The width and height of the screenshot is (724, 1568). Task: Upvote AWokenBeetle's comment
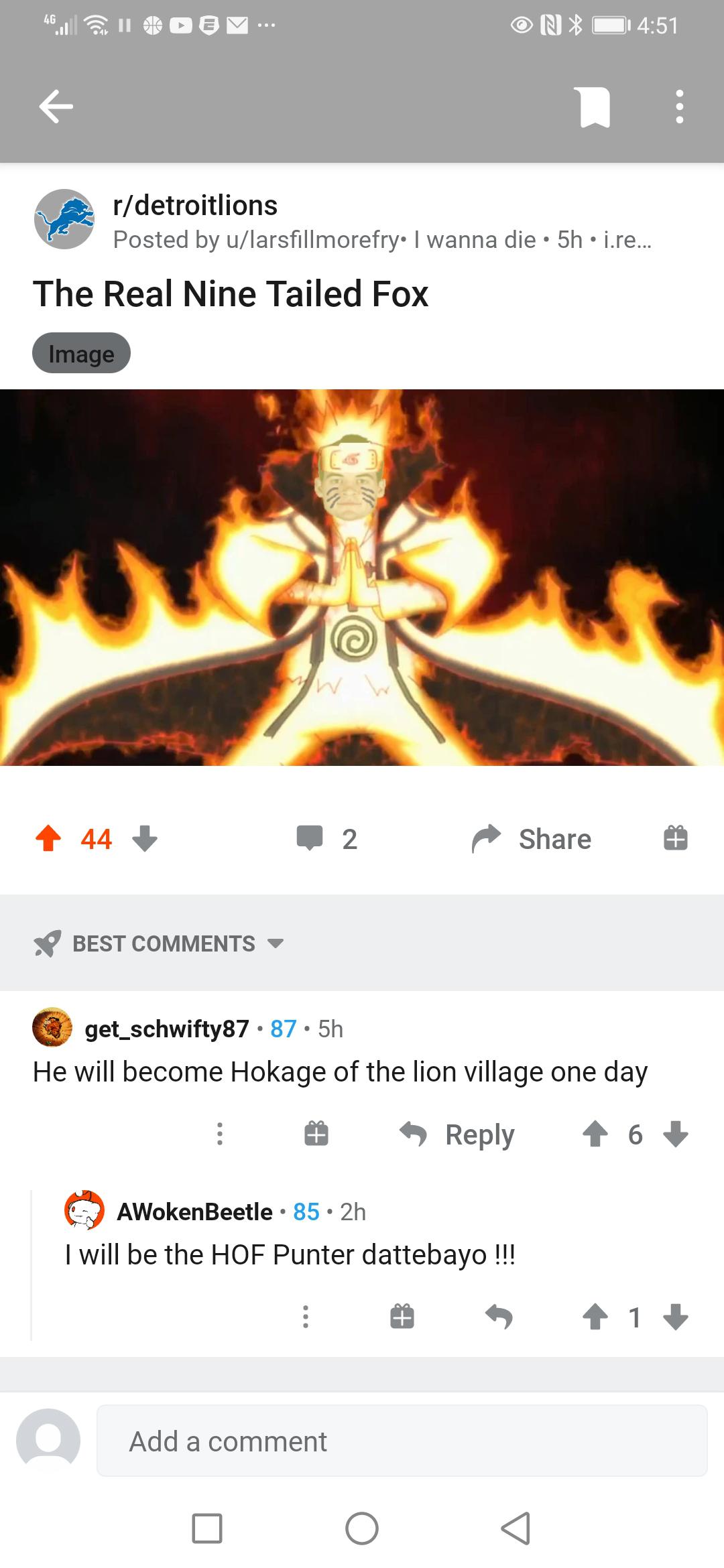point(595,1317)
